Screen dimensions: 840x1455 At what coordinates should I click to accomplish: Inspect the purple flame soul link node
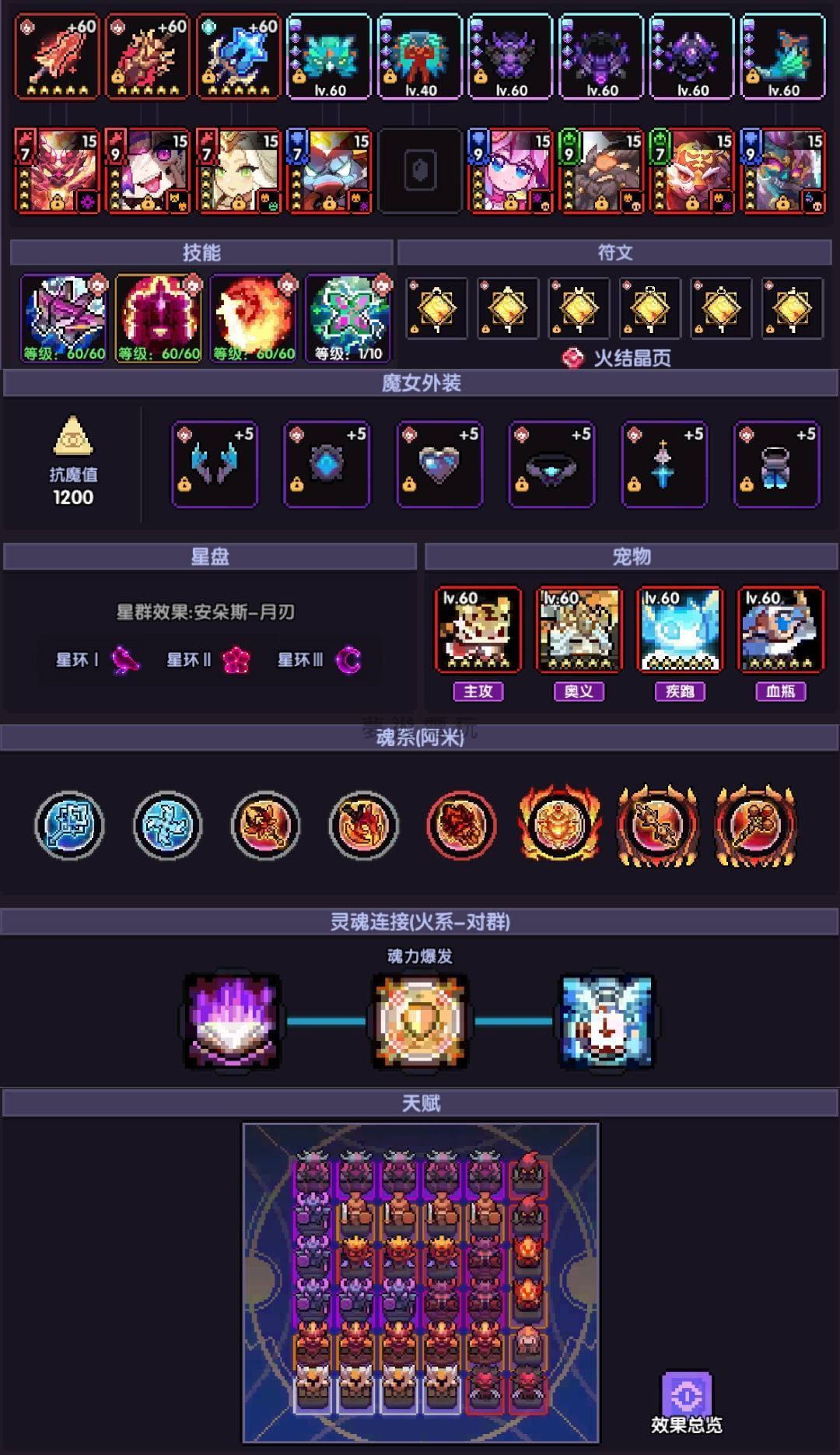[232, 1021]
